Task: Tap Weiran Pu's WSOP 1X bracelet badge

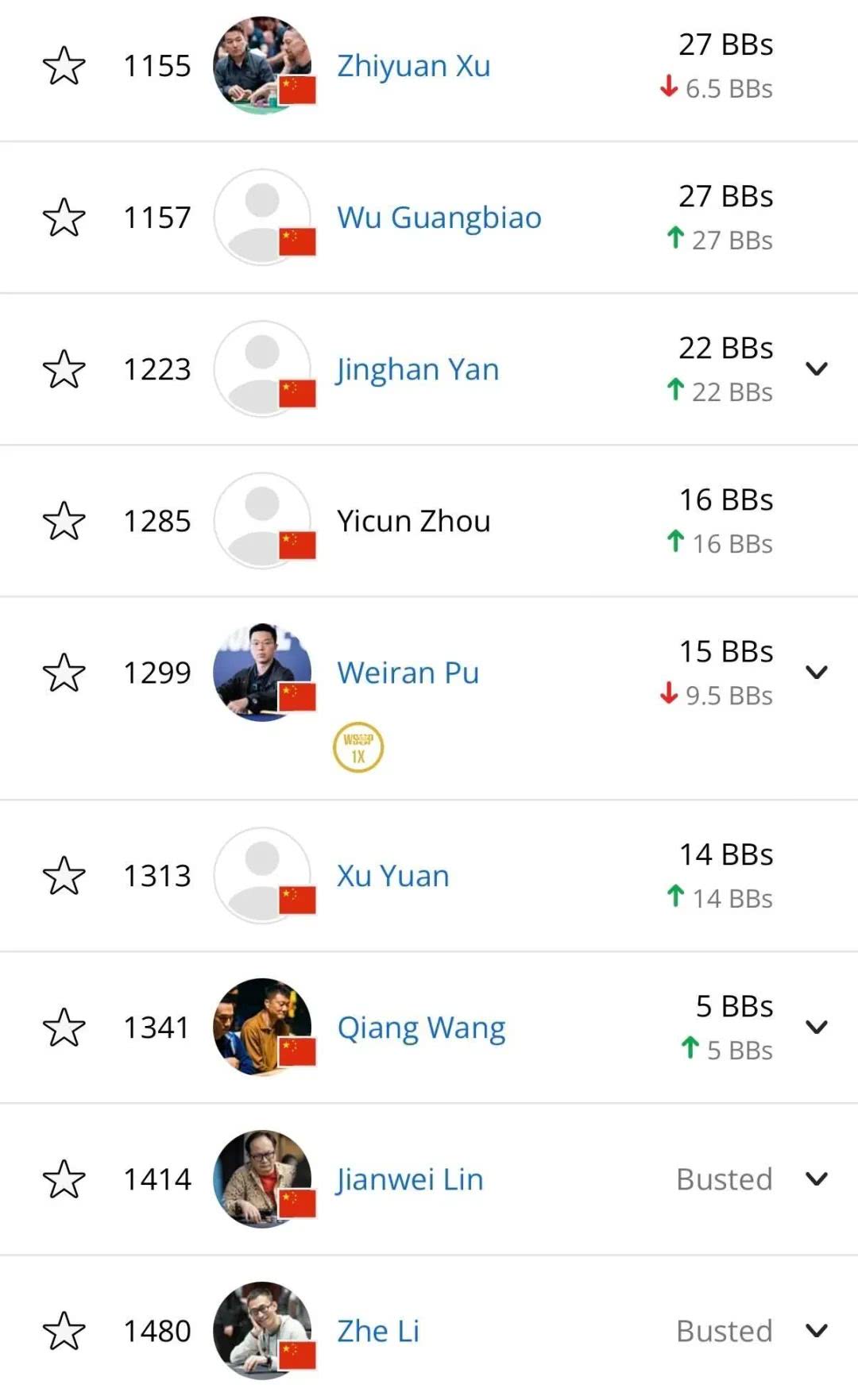Action: (357, 747)
